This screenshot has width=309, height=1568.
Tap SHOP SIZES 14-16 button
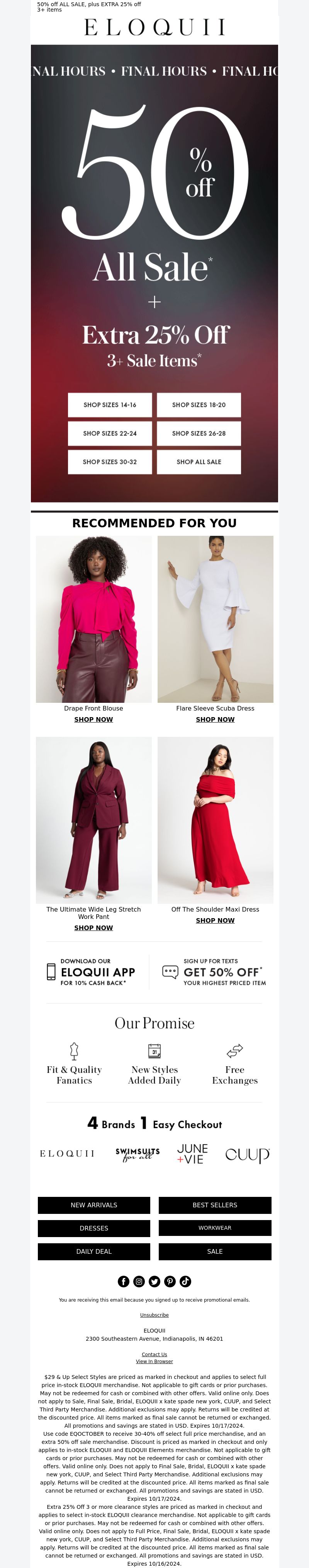pyautogui.click(x=109, y=405)
